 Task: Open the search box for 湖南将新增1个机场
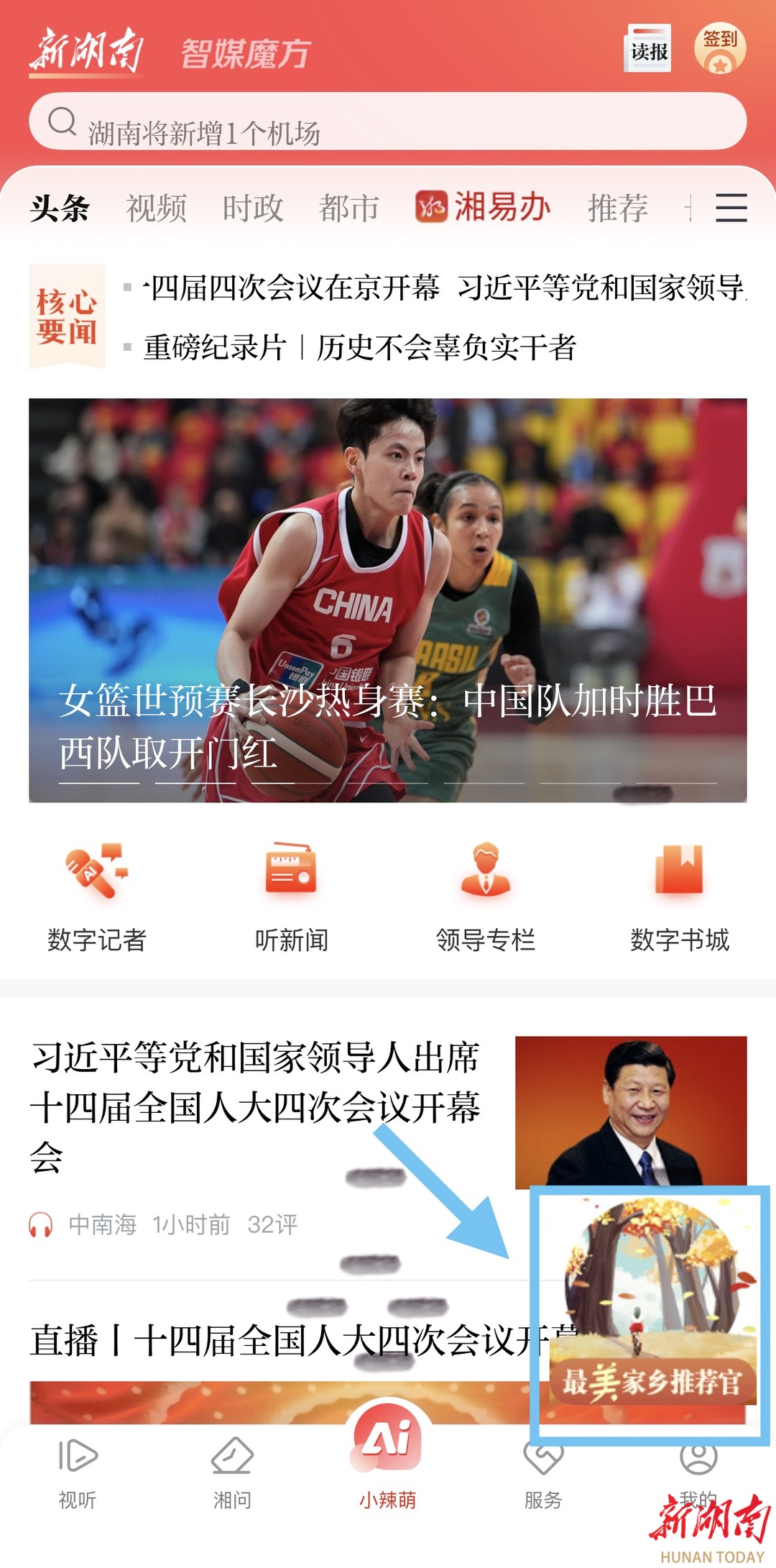click(388, 122)
